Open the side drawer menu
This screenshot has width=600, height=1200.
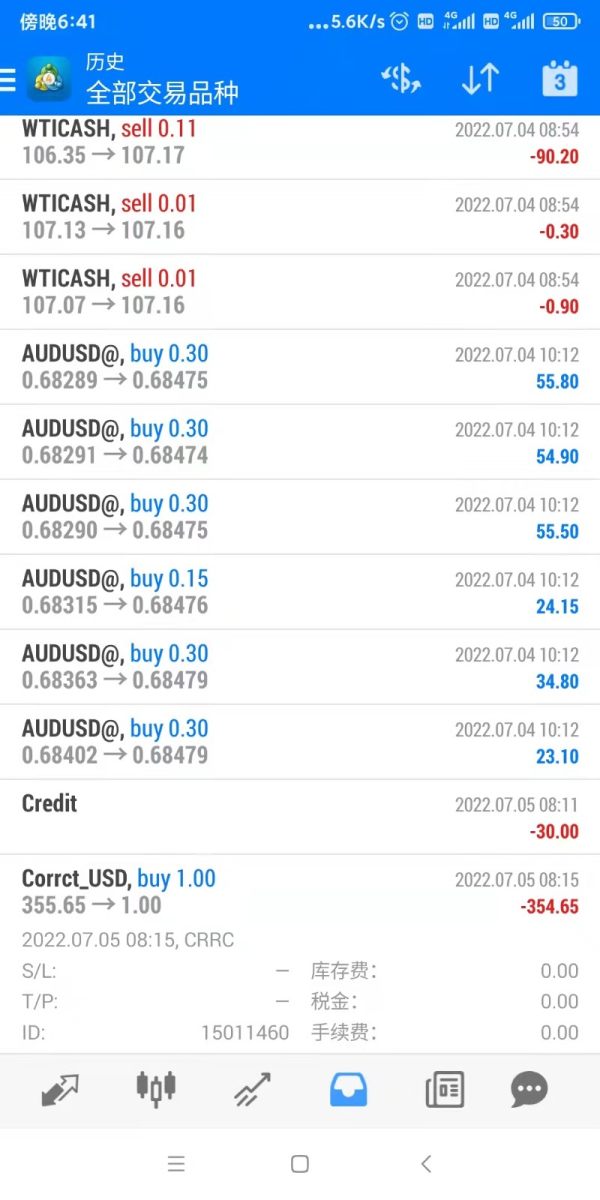(8, 80)
